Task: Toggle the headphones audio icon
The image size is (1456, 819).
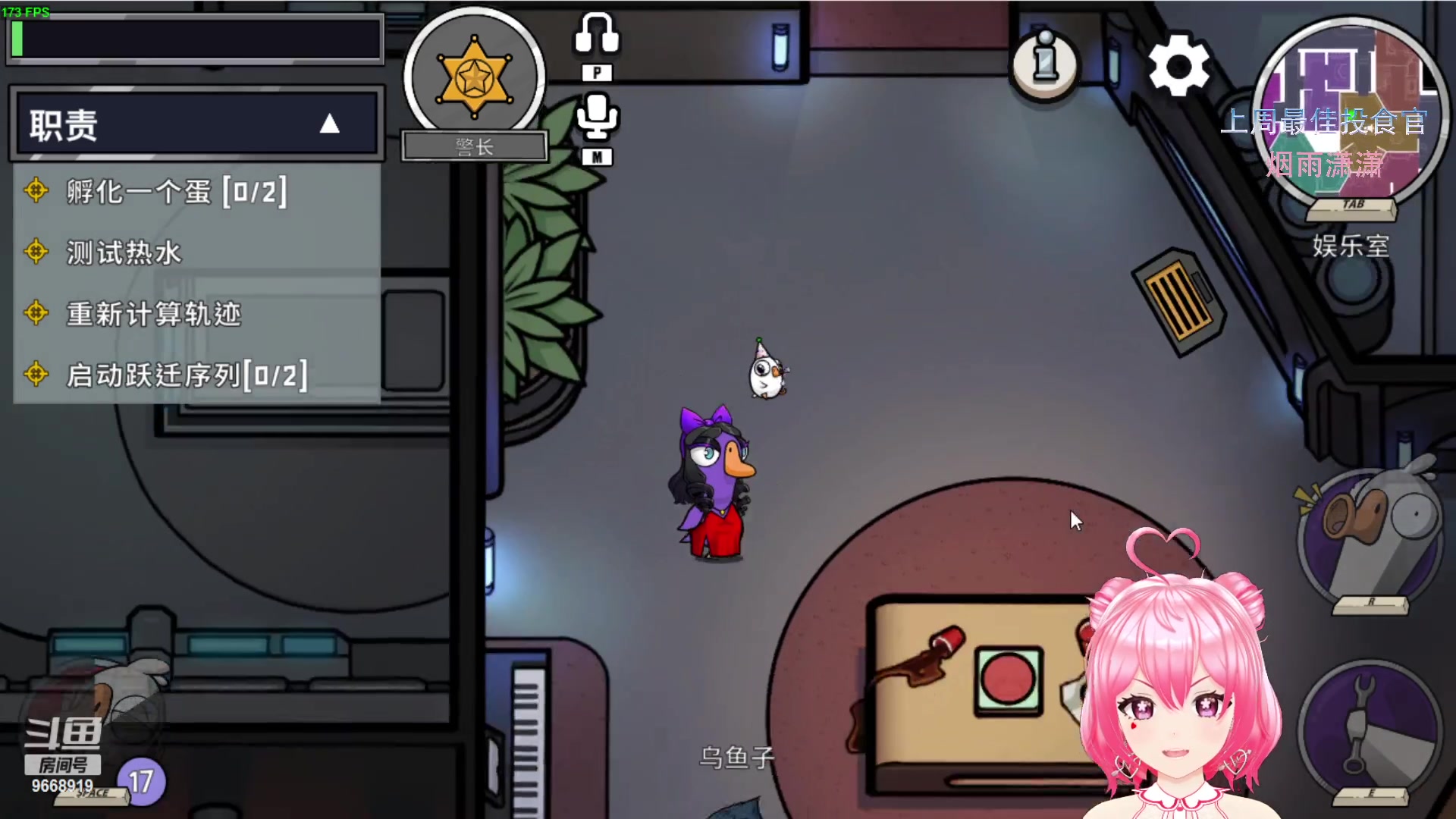Action: (597, 34)
